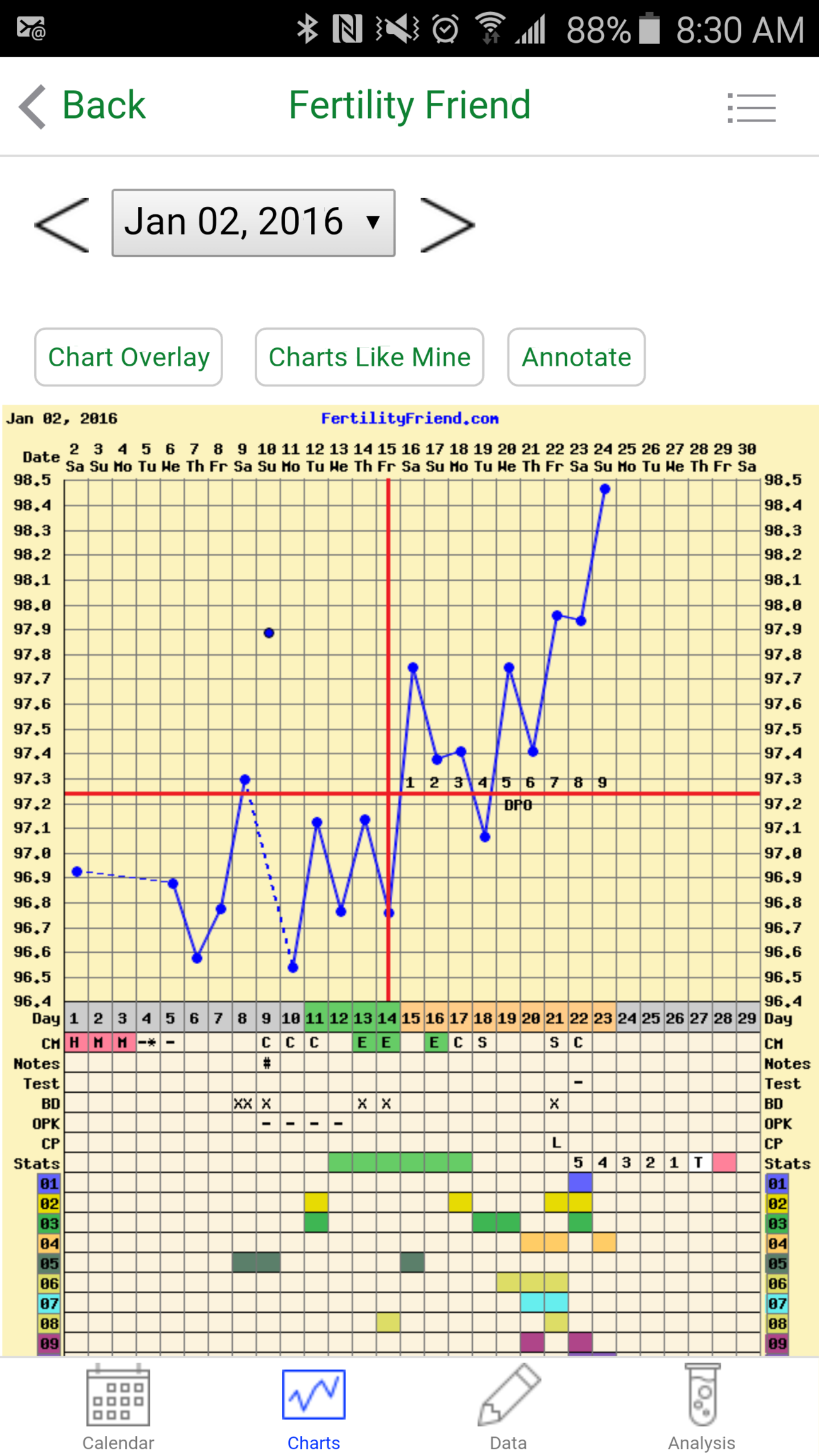Viewport: 819px width, 1456px height.
Task: Open the Jan 02, 2016 date dropdown
Action: pos(253,223)
